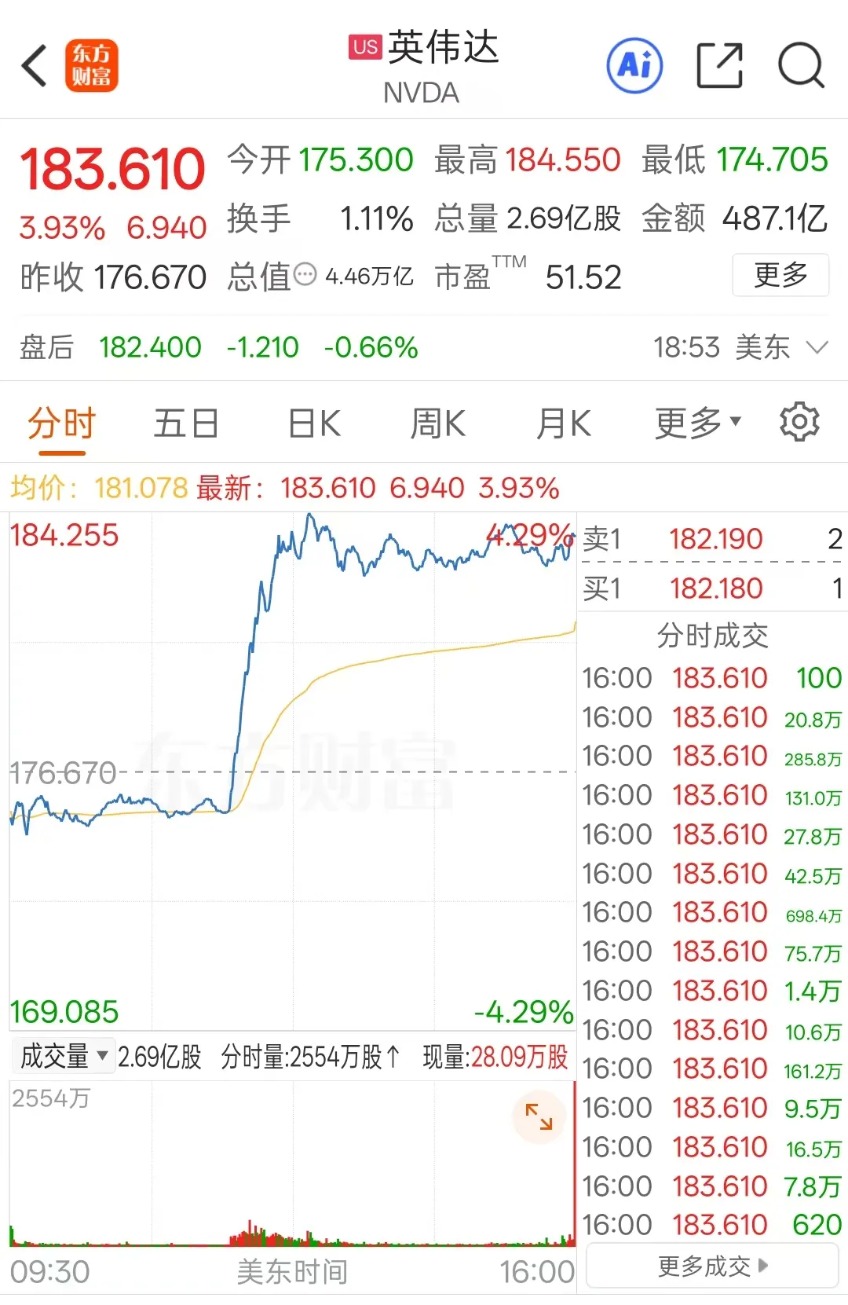This screenshot has height=1305, width=848.
Task: Open the share icon beside AI
Action: [x=718, y=65]
